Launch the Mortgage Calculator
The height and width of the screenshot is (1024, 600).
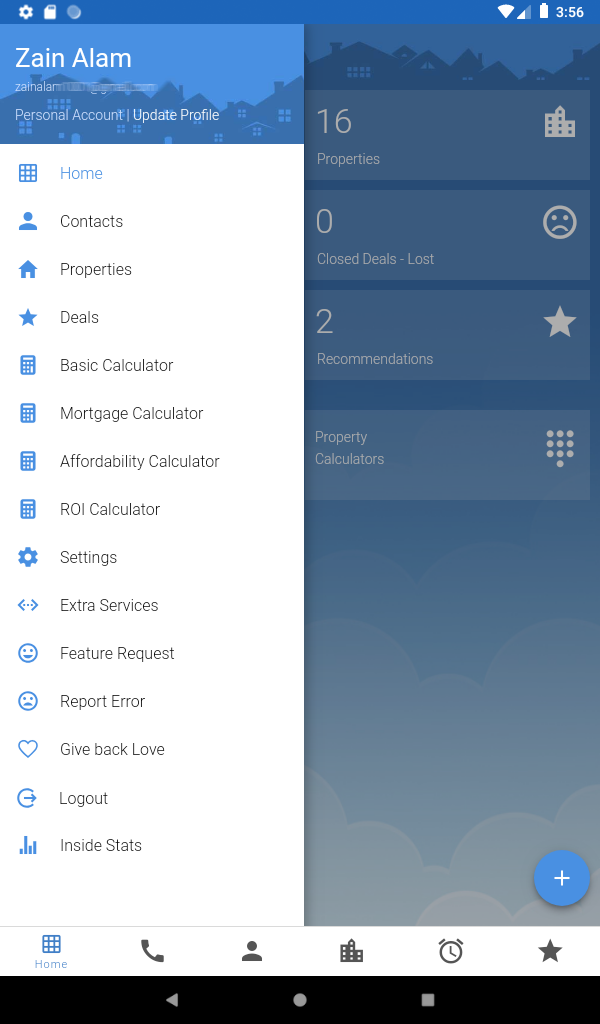coord(151,413)
